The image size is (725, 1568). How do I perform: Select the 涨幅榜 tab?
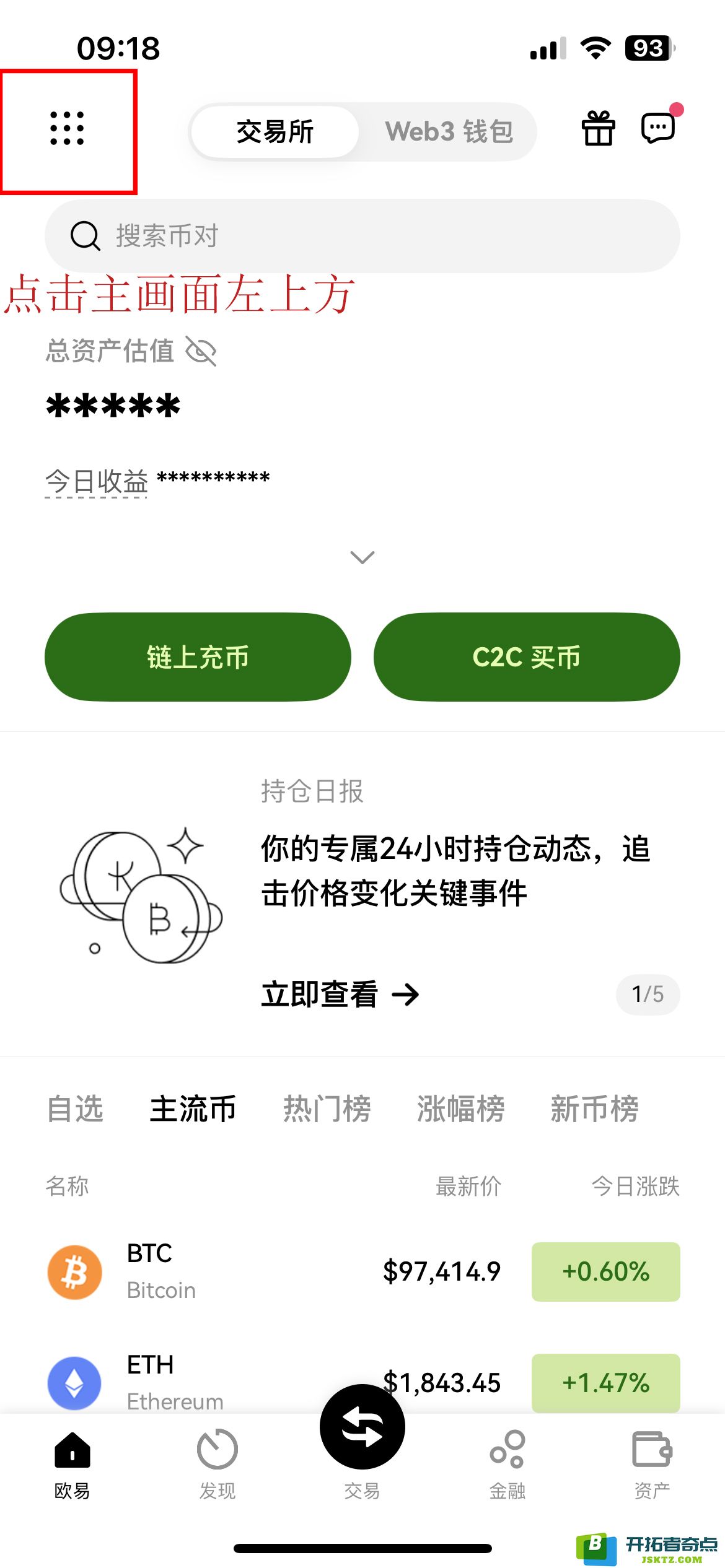pyautogui.click(x=460, y=1108)
